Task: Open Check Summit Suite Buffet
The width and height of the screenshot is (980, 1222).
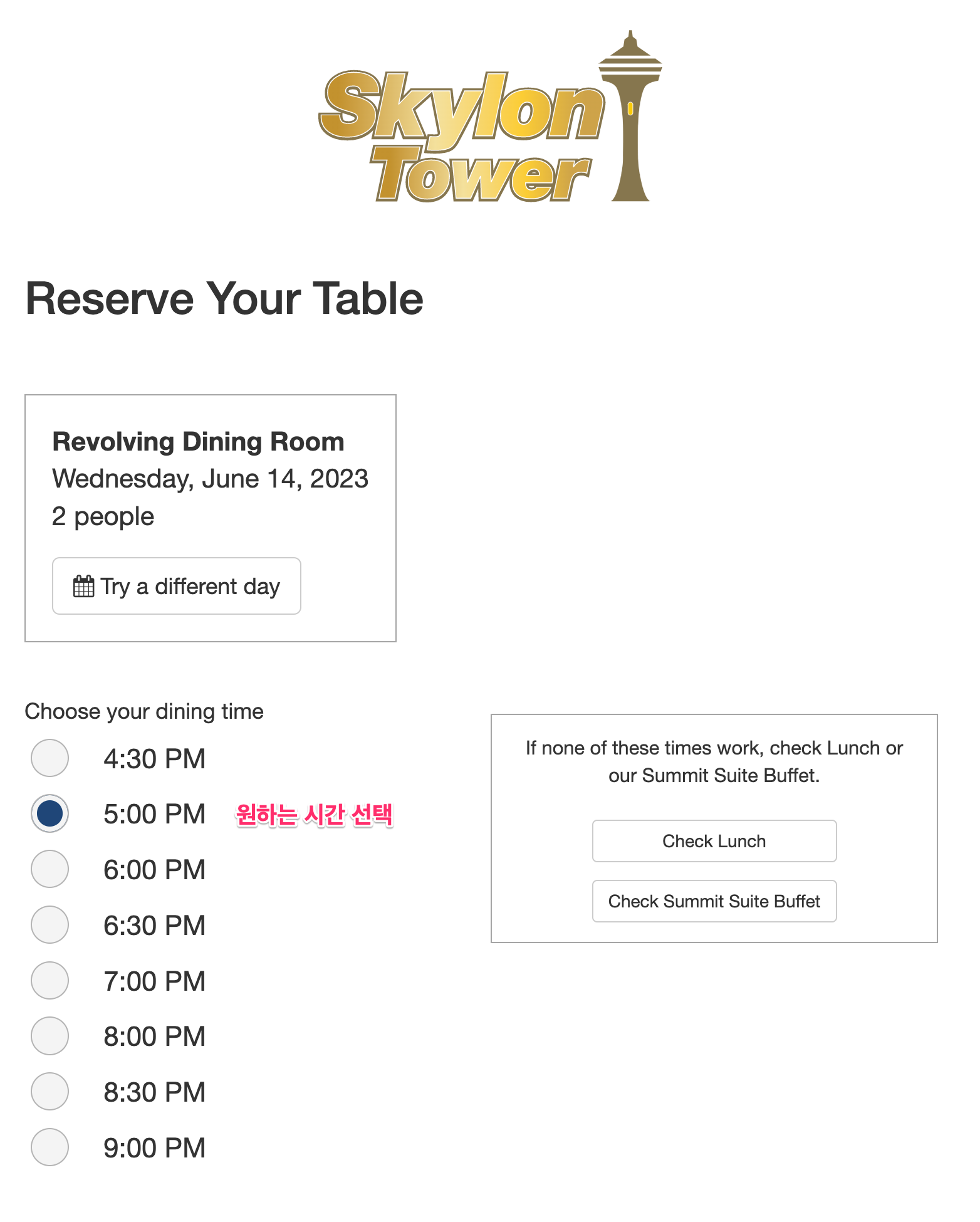Action: [714, 901]
